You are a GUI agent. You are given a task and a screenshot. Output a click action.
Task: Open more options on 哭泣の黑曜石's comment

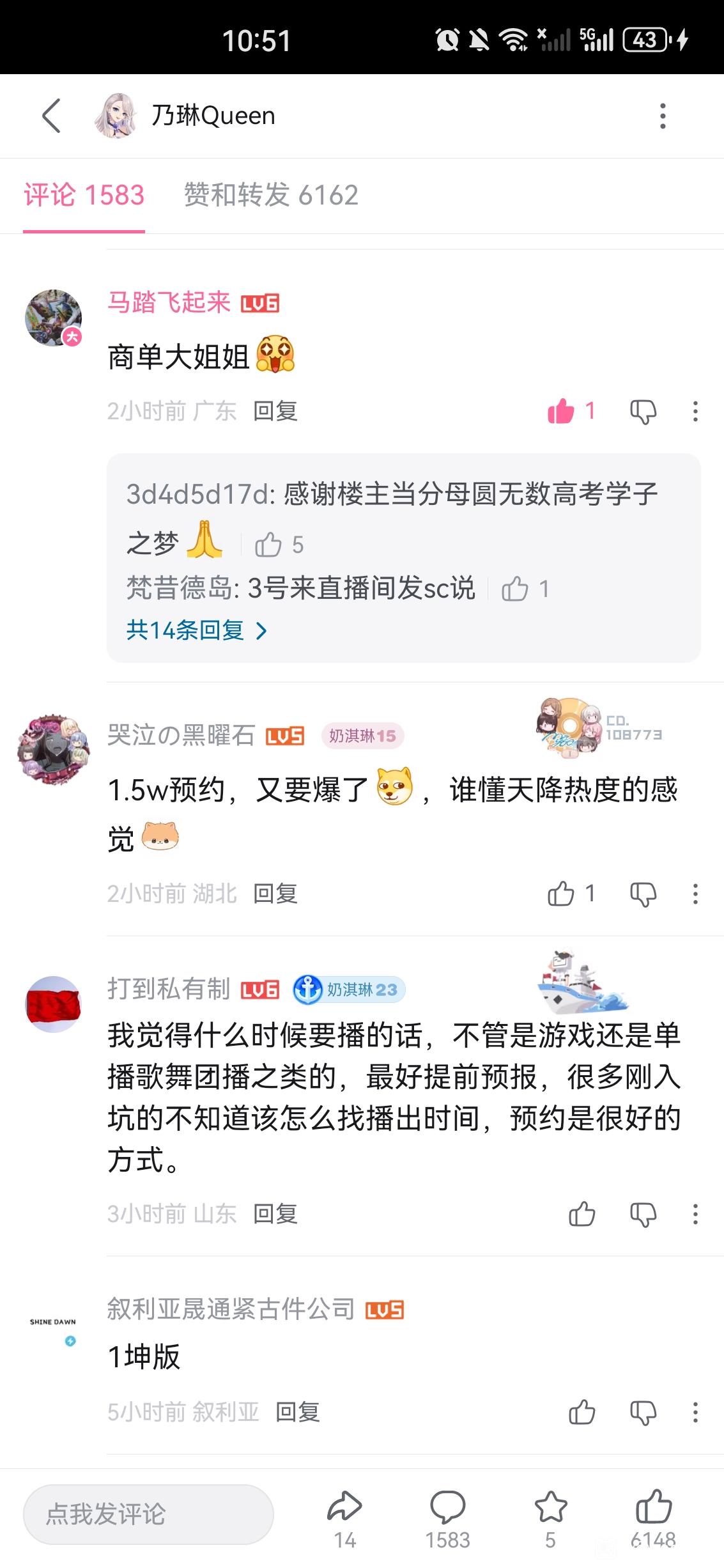(695, 893)
